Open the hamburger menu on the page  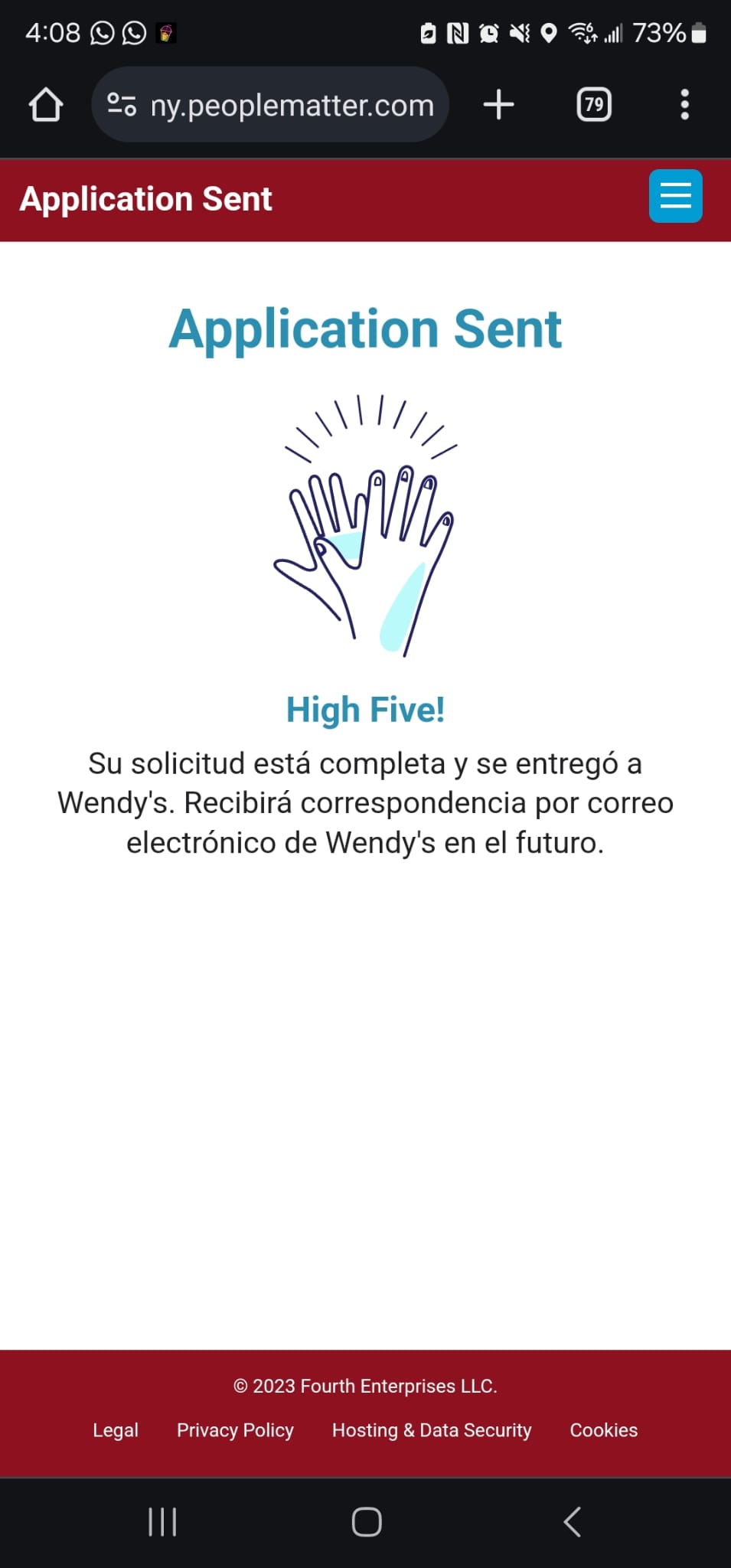click(675, 196)
